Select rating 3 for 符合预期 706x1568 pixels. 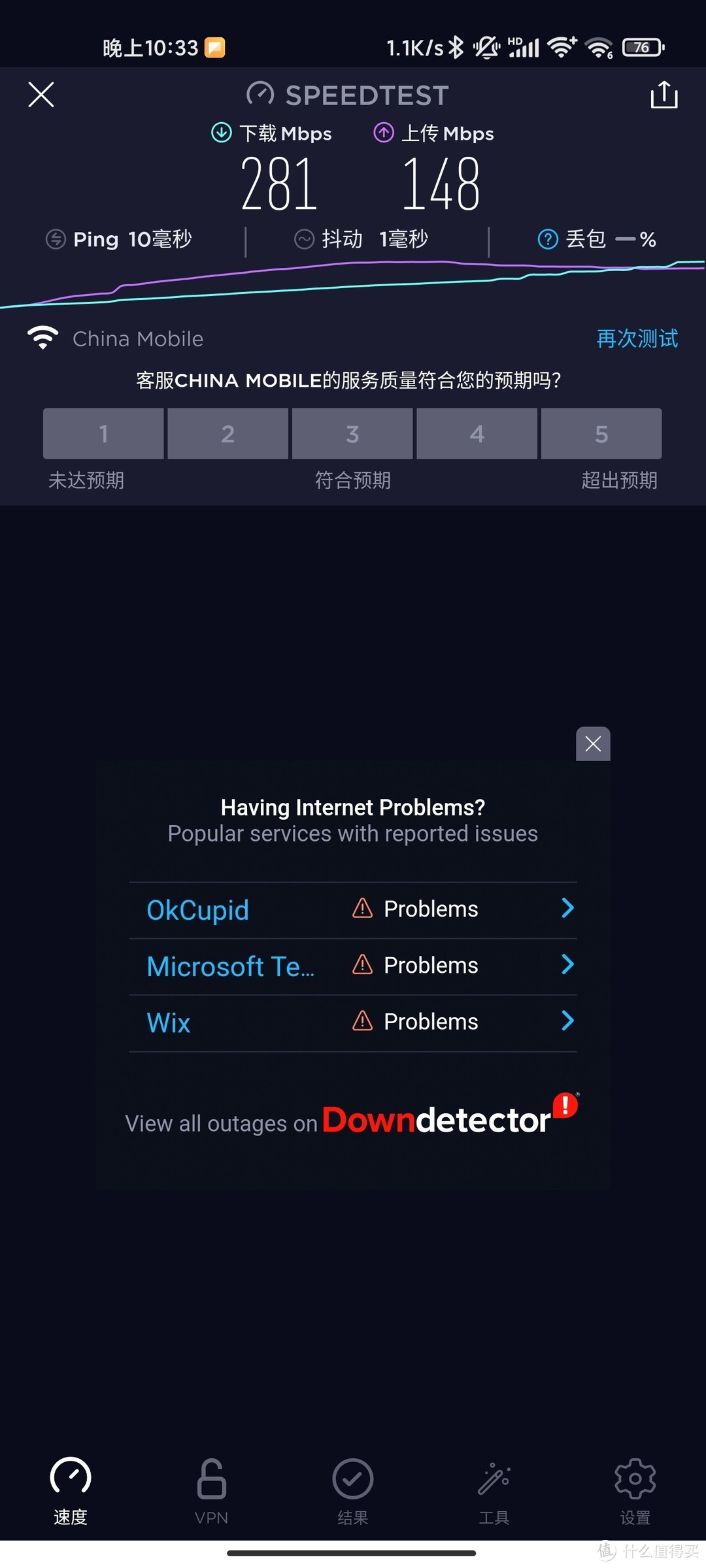[352, 433]
